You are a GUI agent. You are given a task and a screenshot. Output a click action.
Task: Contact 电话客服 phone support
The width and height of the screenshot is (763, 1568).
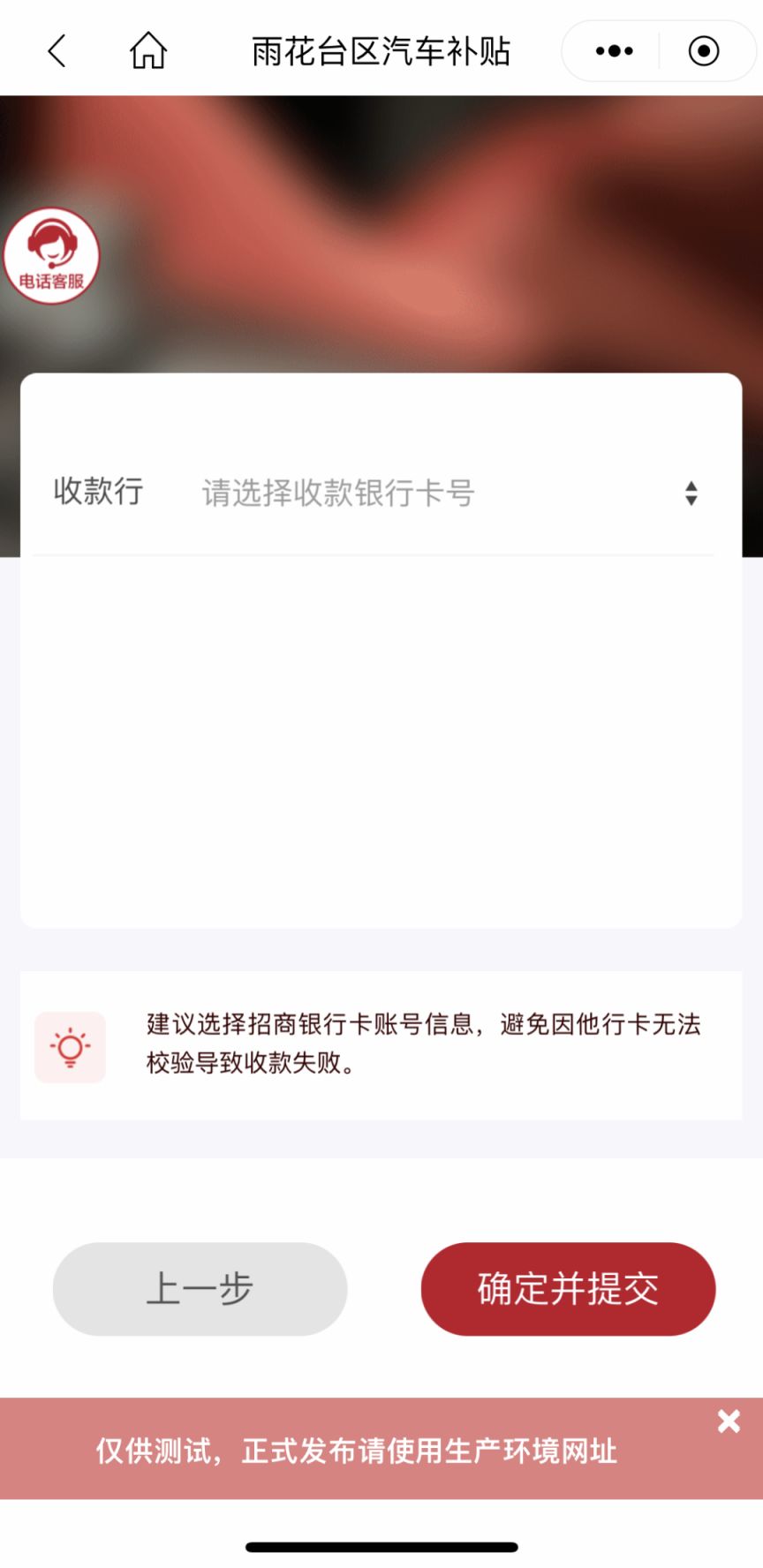pos(51,256)
